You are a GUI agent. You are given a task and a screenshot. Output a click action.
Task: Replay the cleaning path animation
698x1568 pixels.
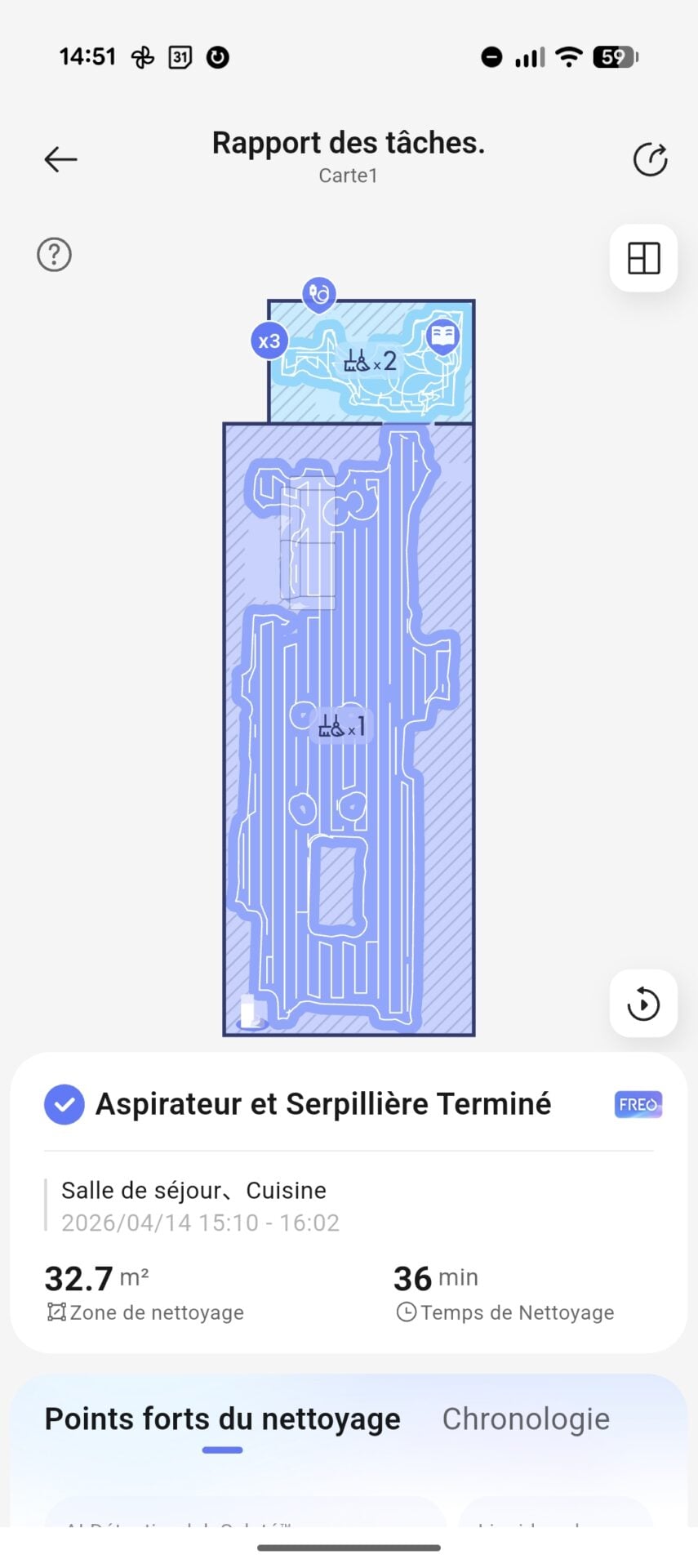(643, 1004)
